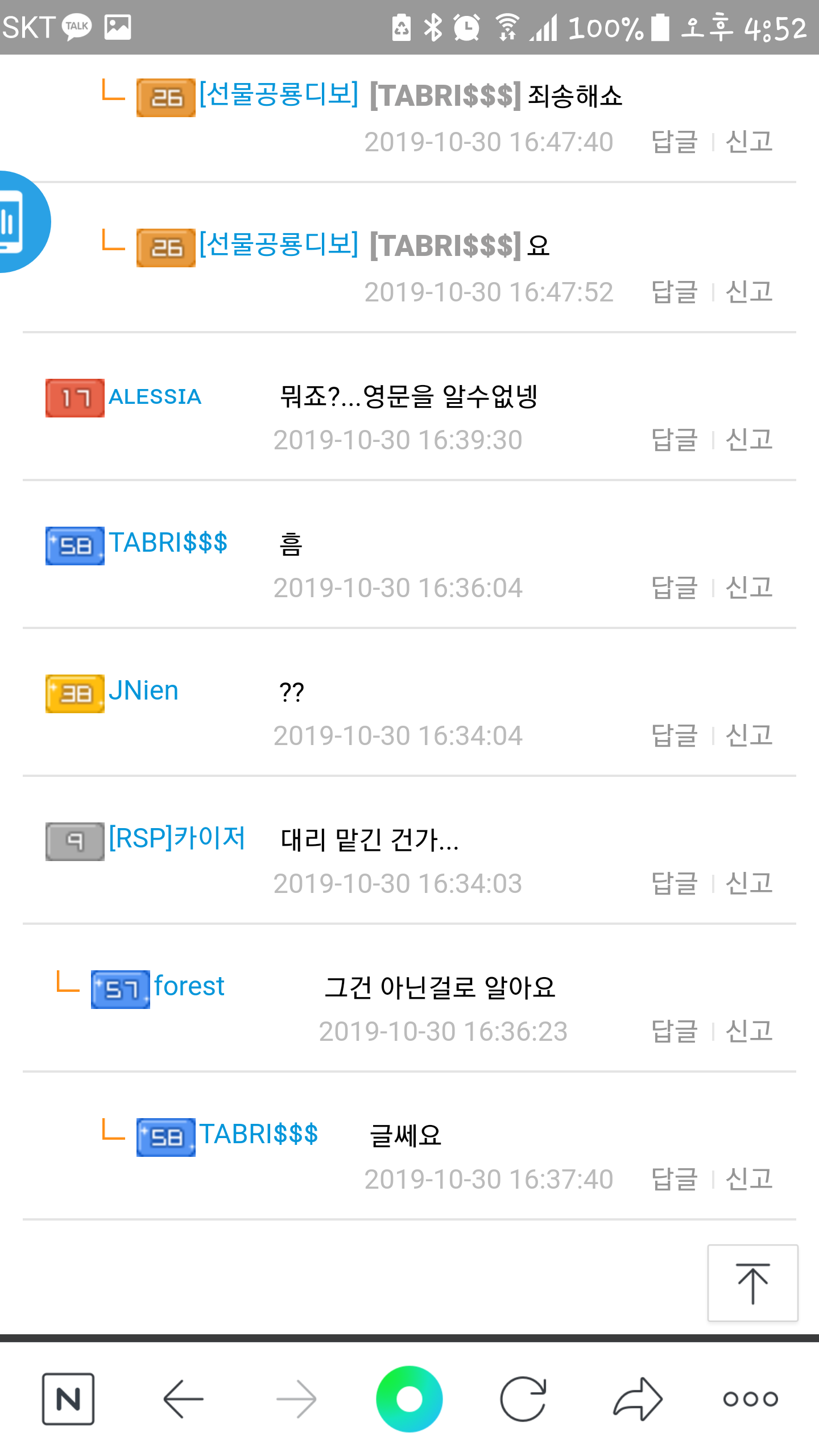Tap 답글 under forest's comment

click(675, 1031)
